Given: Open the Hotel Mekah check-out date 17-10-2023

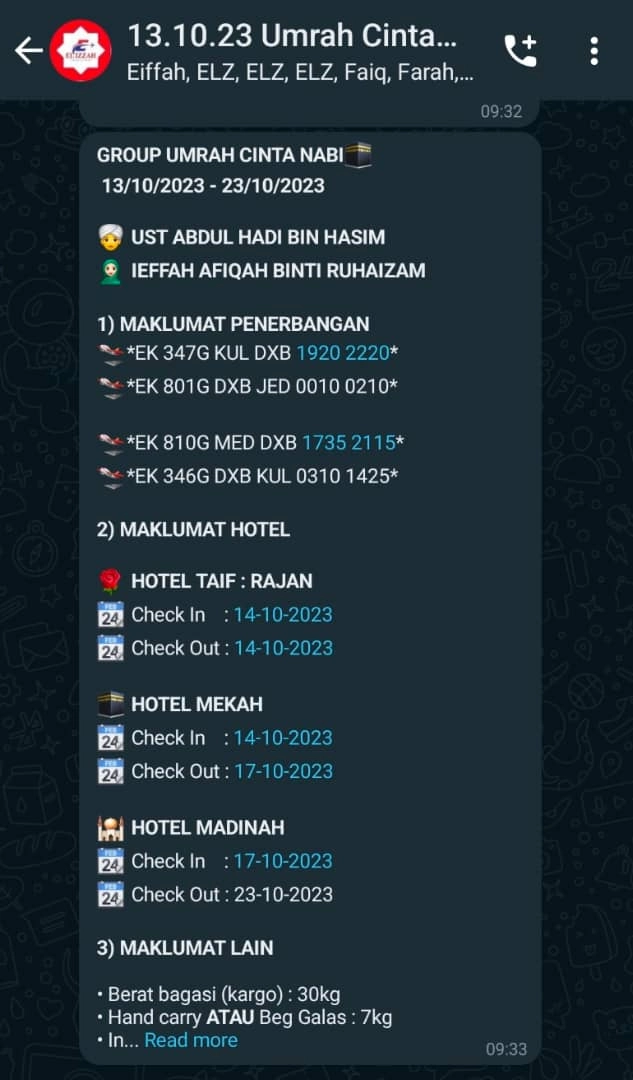Looking at the screenshot, I should click(x=284, y=771).
